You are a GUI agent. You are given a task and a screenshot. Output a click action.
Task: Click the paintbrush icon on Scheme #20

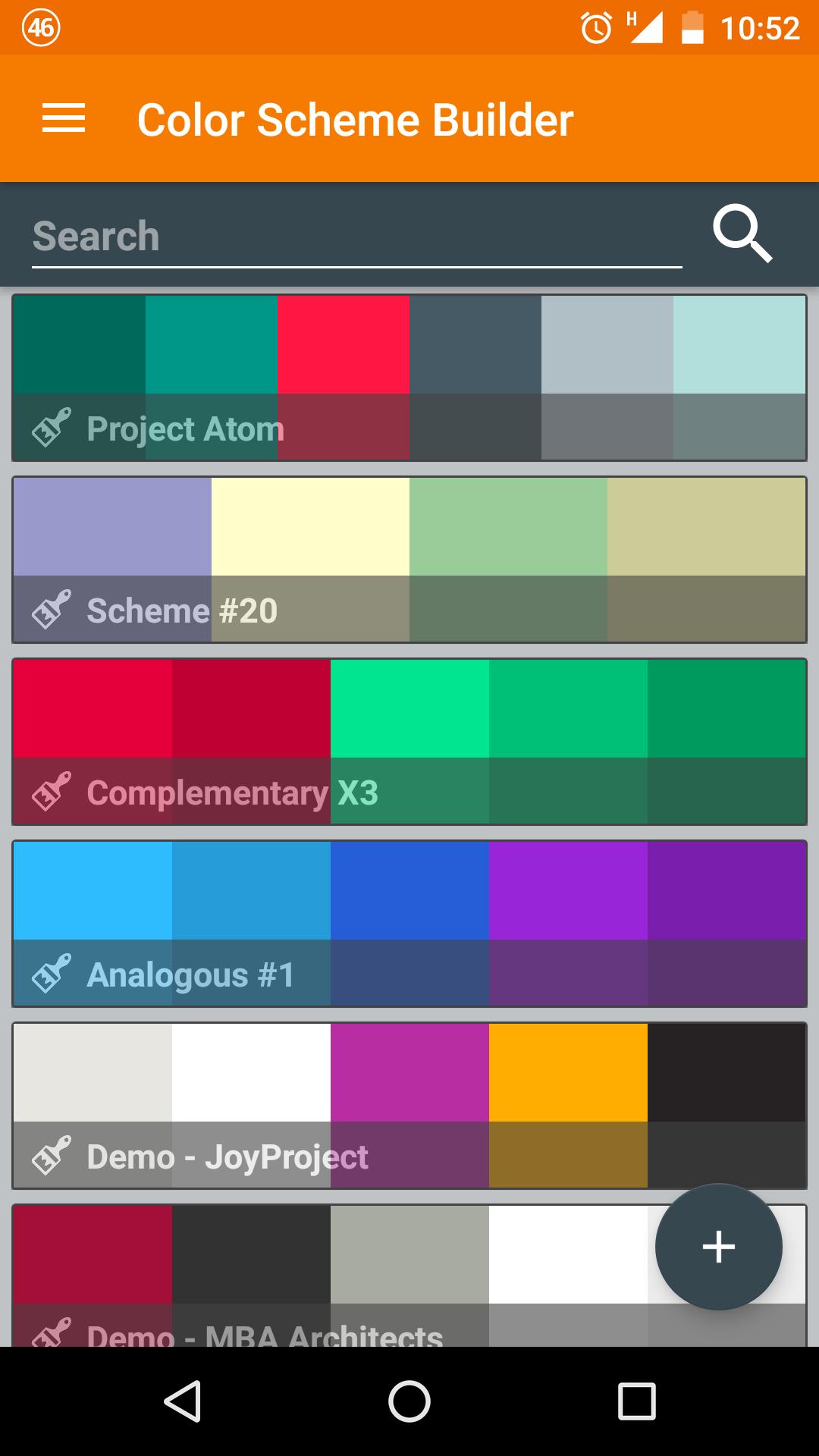(52, 610)
